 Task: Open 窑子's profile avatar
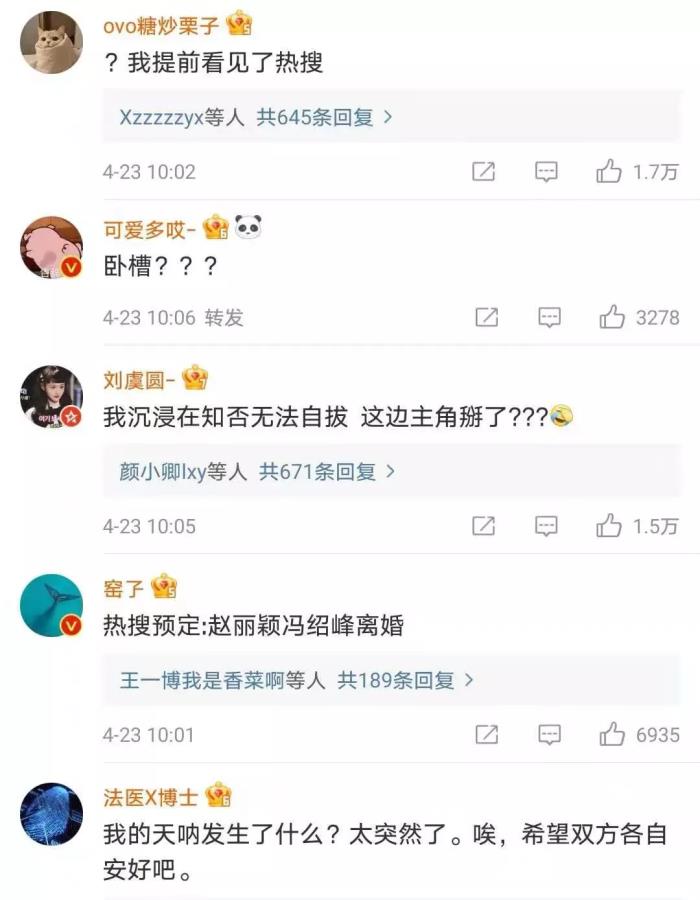pos(51,606)
